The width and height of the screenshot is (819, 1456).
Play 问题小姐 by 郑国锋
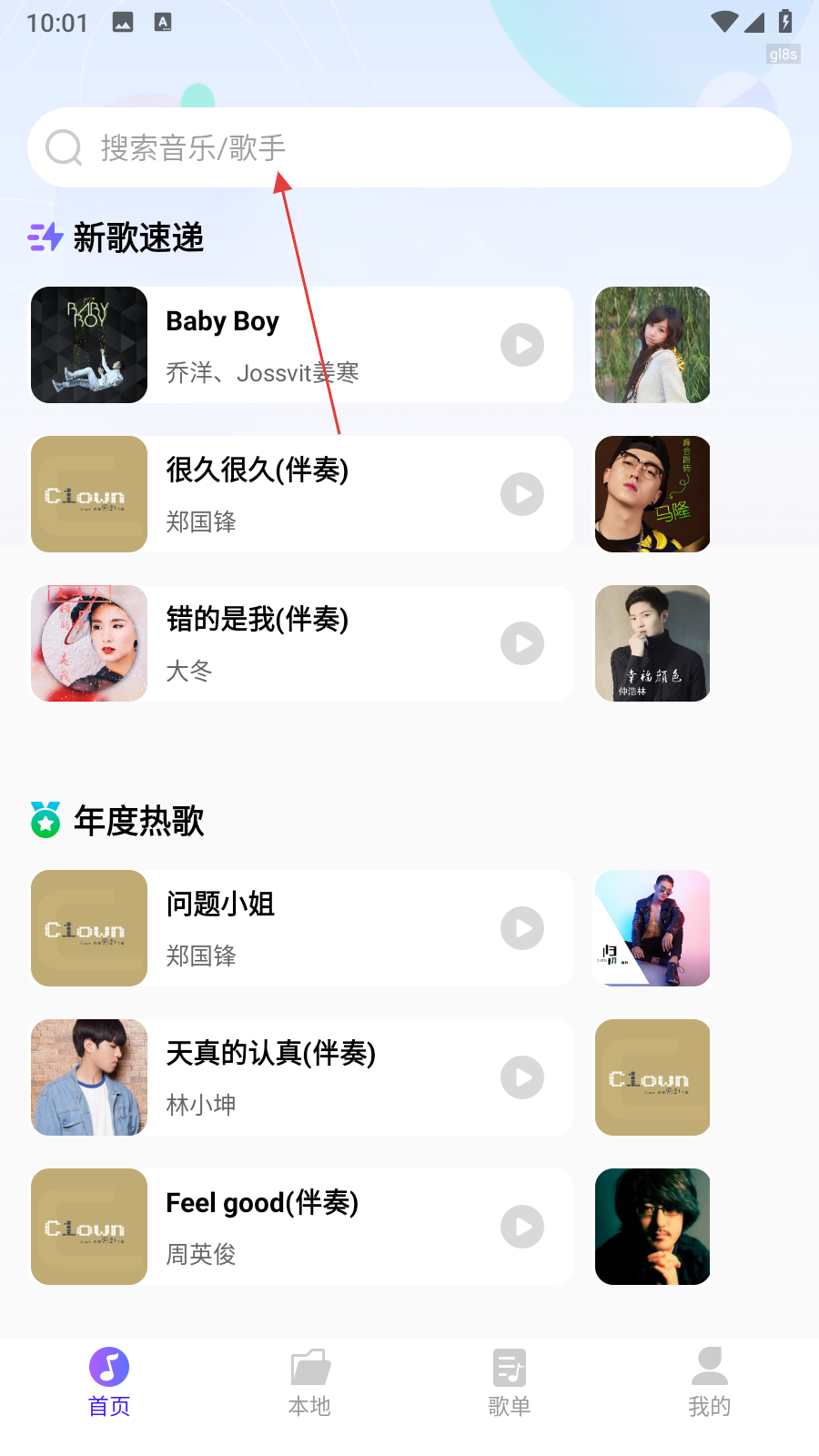[522, 928]
